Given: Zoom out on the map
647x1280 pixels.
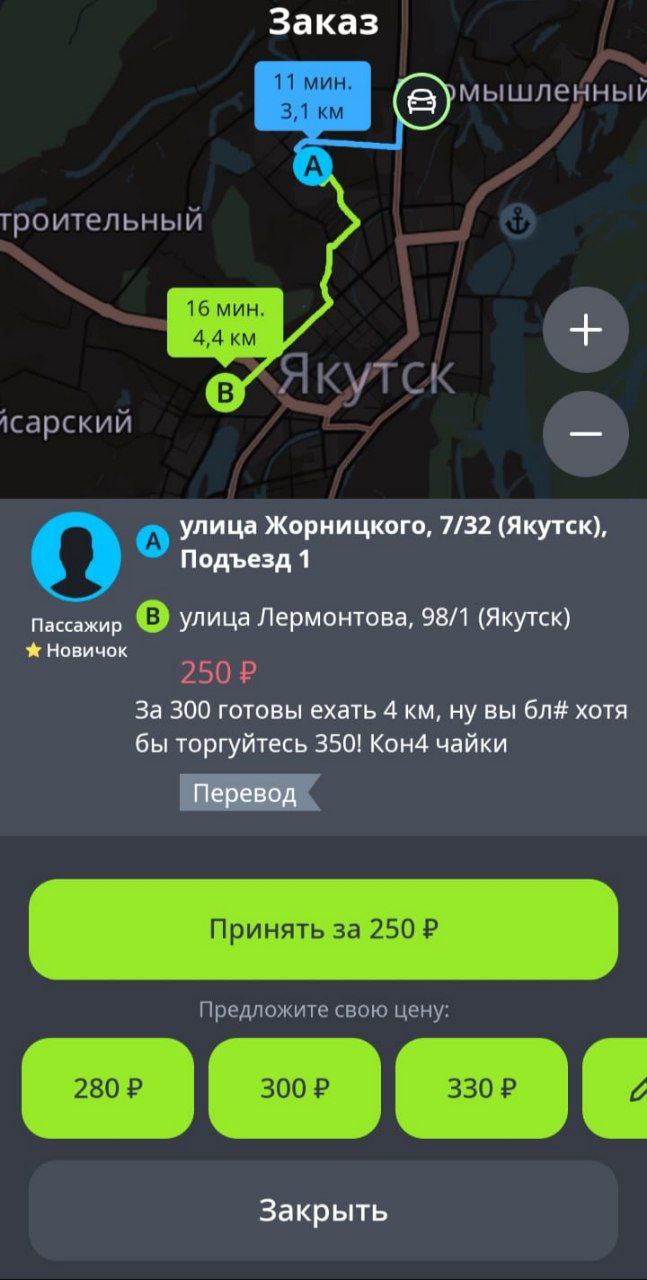Looking at the screenshot, I should 585,433.
